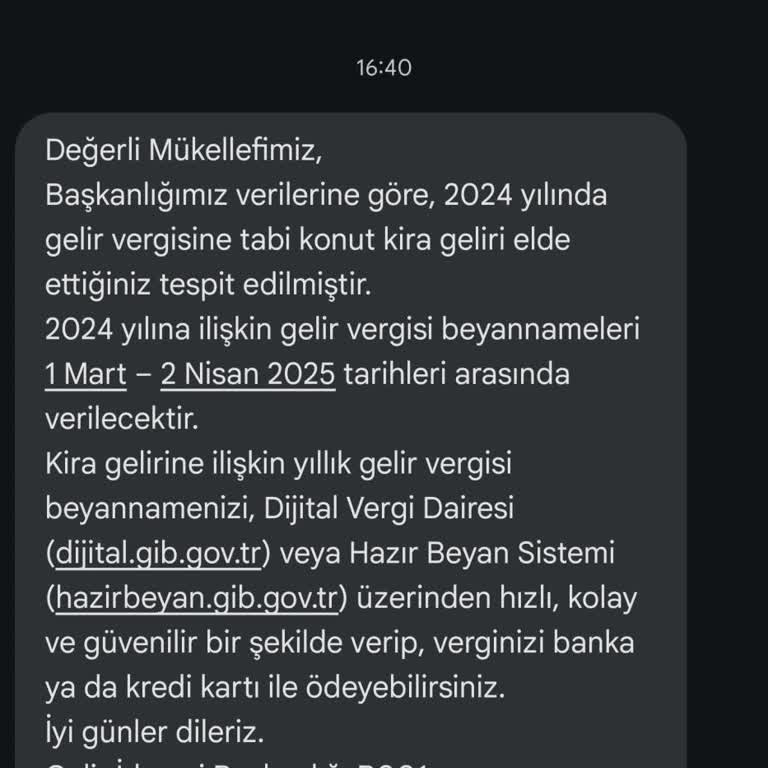This screenshot has height=768, width=768.
Task: Tap the underlined date 2 Nisan 2025
Action: pos(247,374)
